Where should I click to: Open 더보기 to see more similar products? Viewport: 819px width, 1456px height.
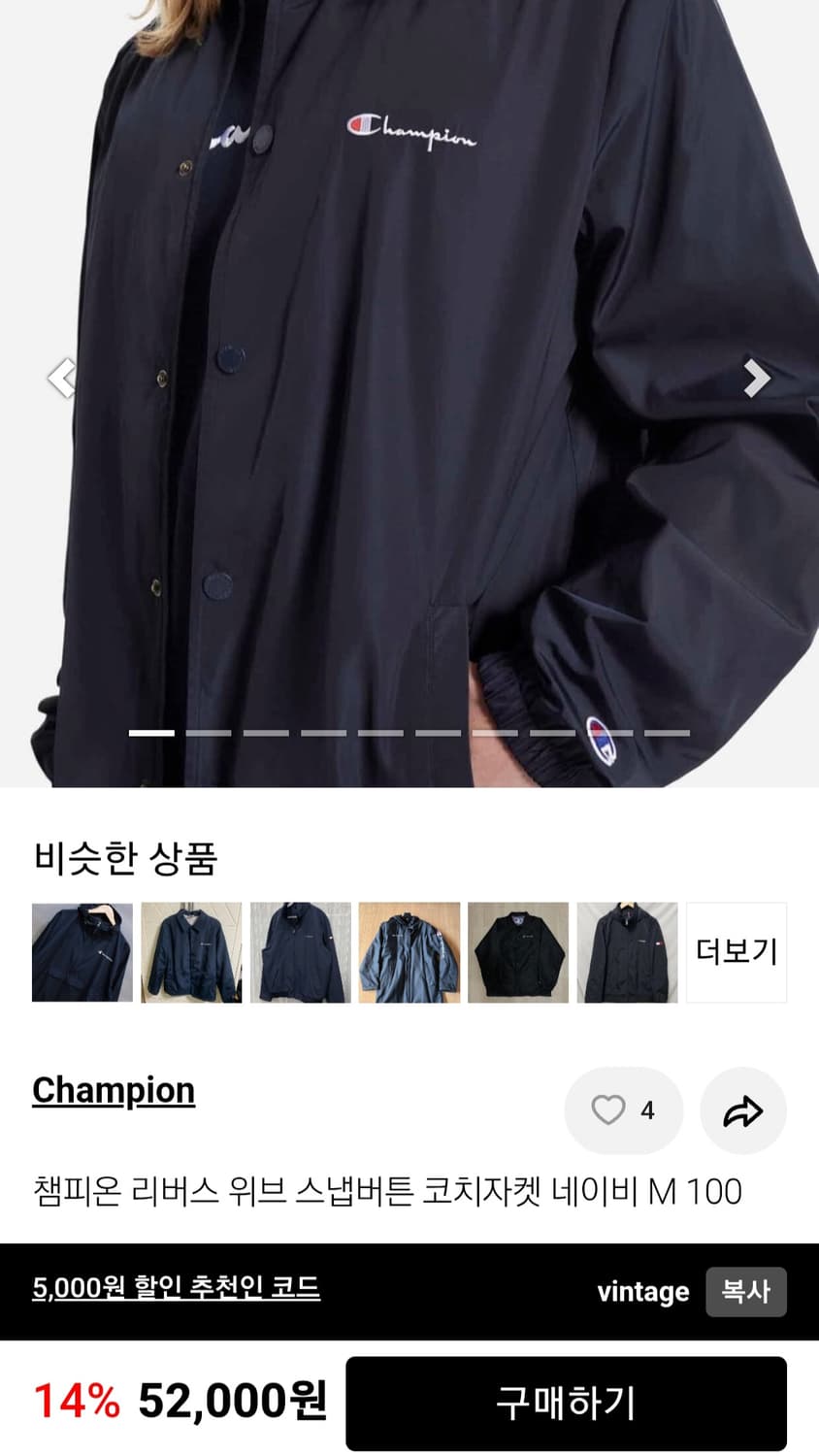pyautogui.click(x=736, y=951)
